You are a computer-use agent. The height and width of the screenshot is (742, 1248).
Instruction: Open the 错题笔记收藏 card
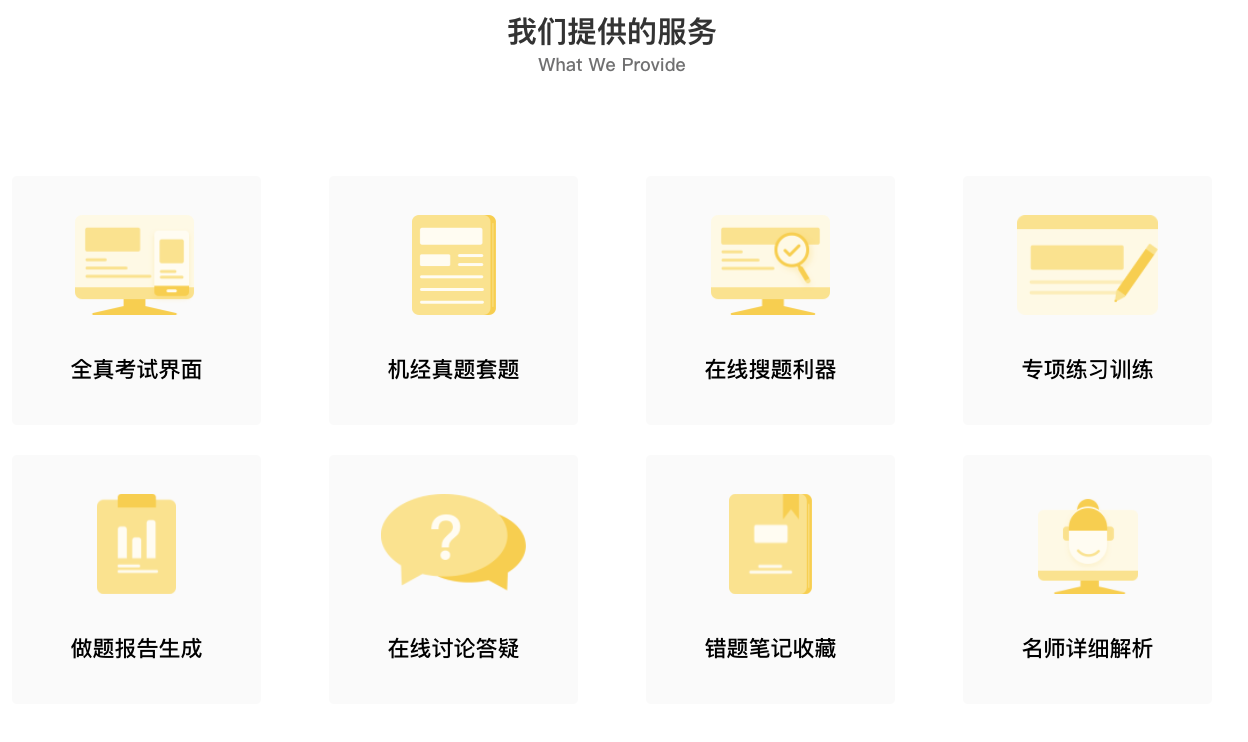[x=770, y=579]
